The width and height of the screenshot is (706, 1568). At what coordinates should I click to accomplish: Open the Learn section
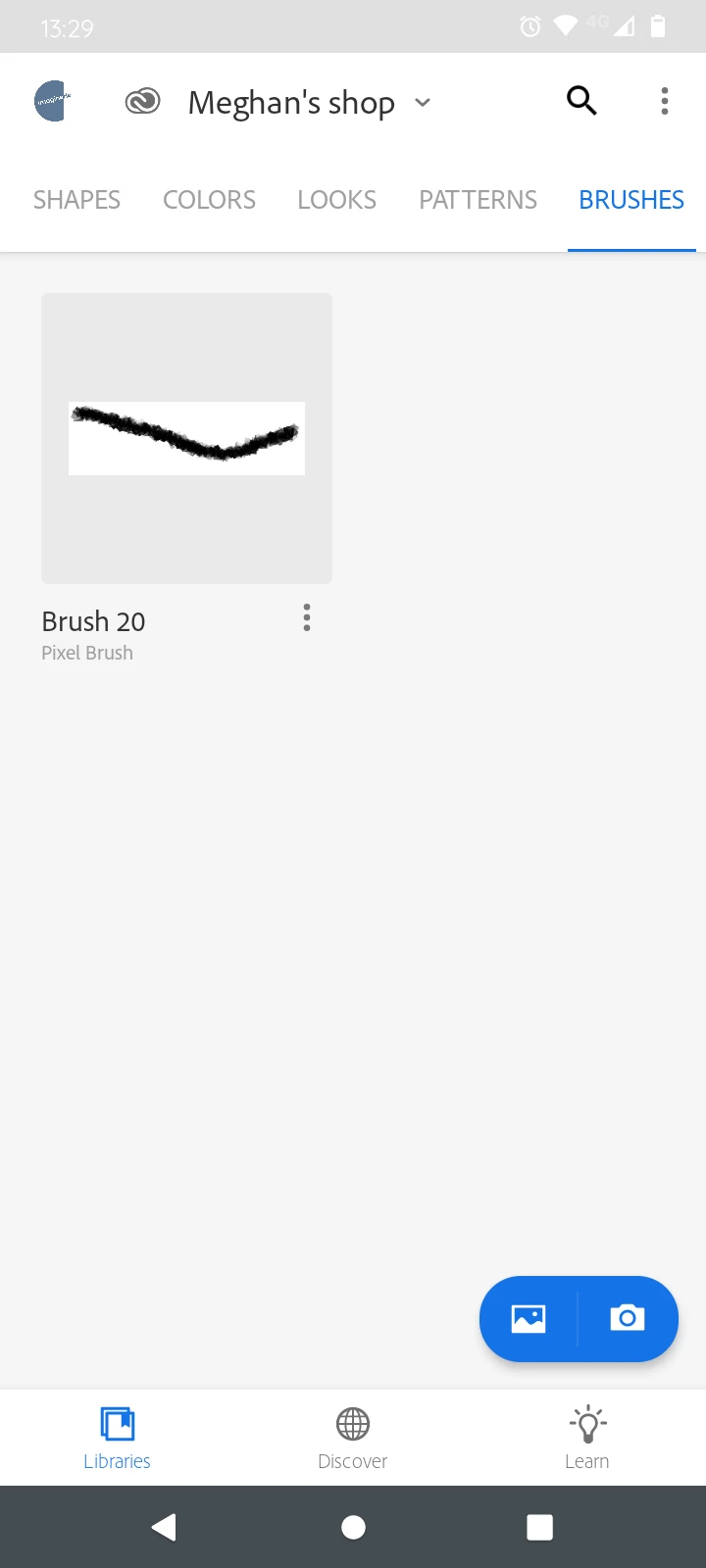pyautogui.click(x=587, y=1437)
